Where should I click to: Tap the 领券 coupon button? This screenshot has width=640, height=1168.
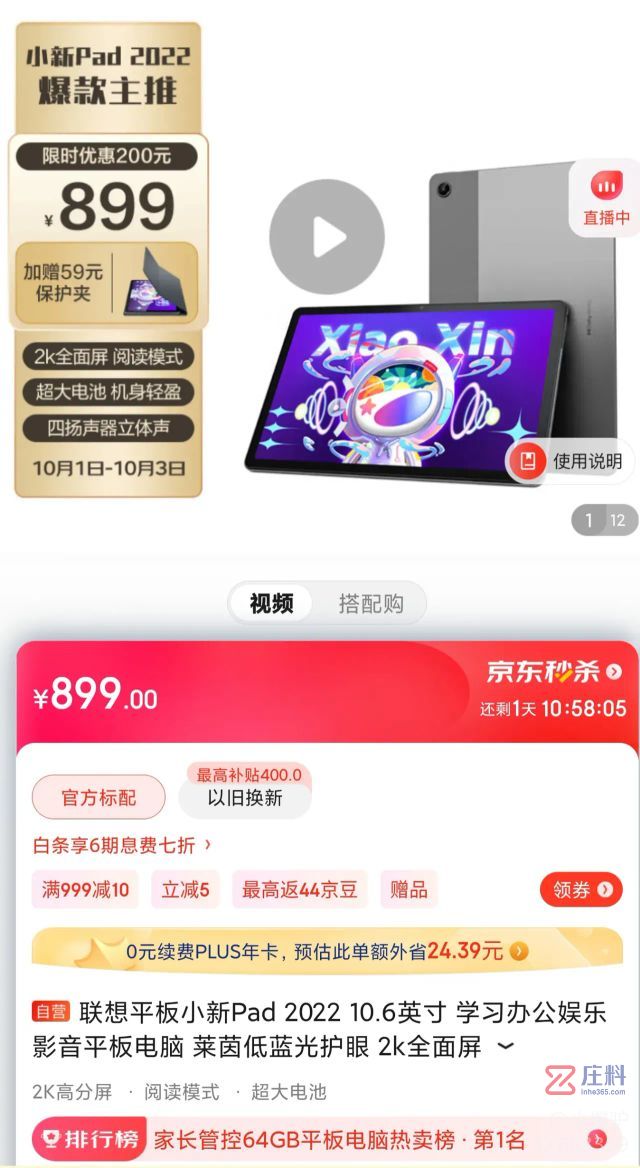pos(580,889)
